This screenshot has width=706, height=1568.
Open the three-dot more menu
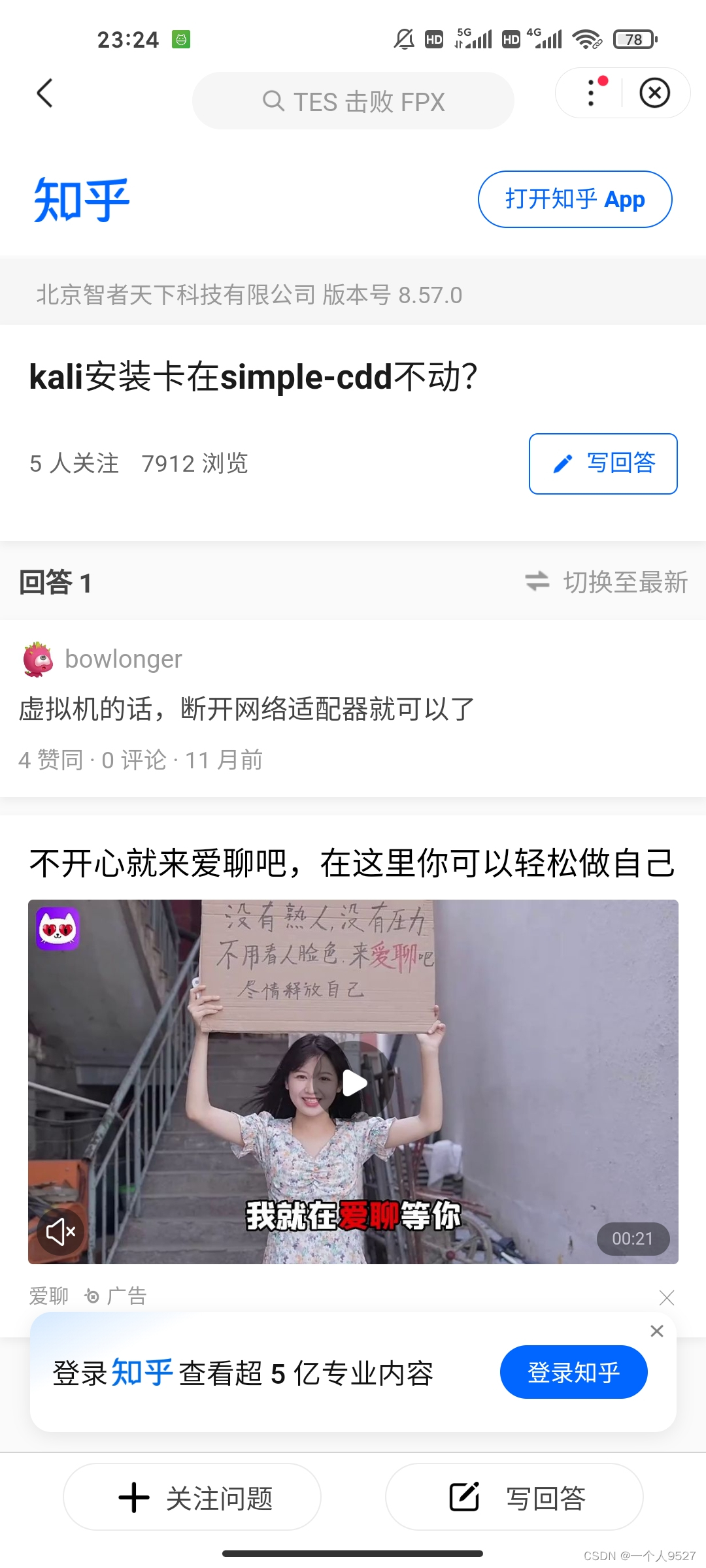591,93
